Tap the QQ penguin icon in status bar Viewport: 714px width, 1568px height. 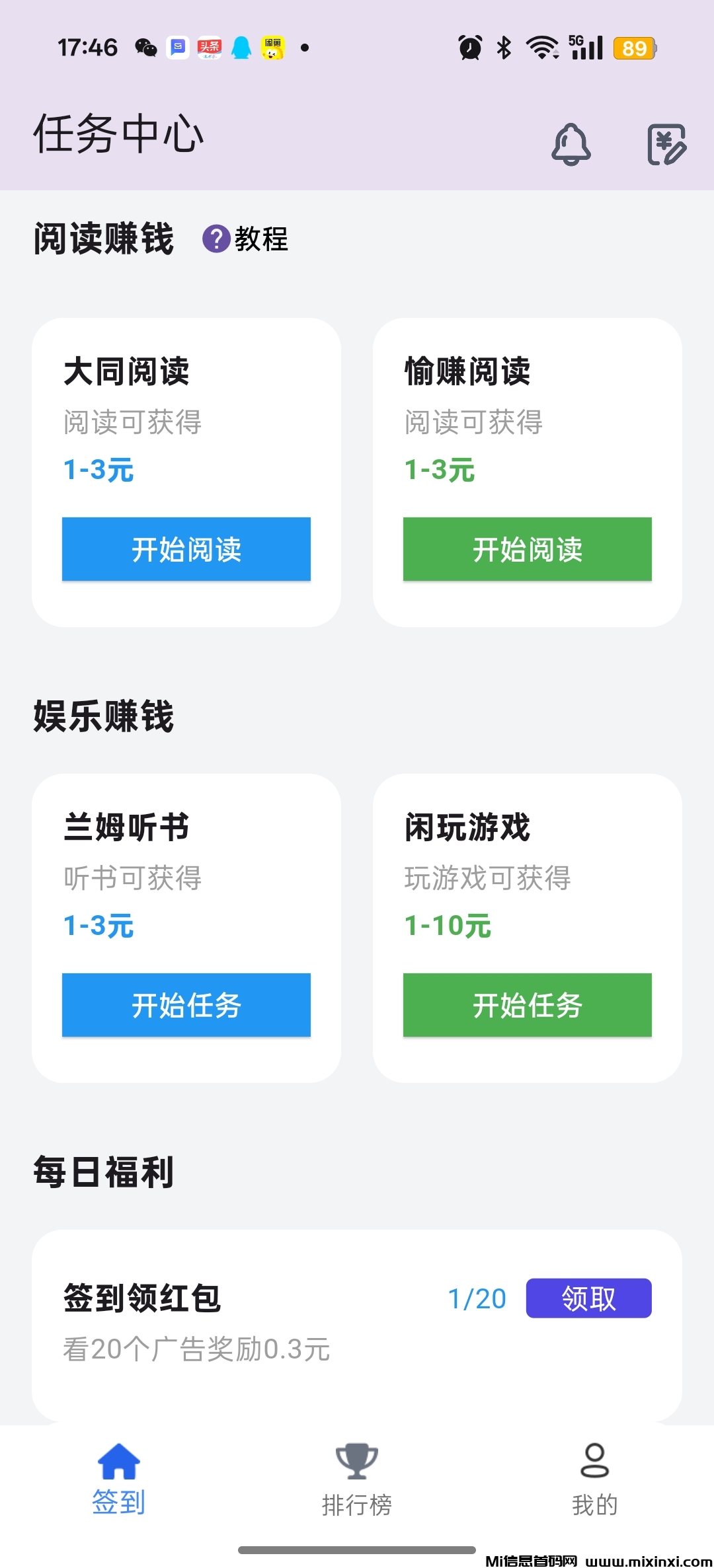coord(240,46)
